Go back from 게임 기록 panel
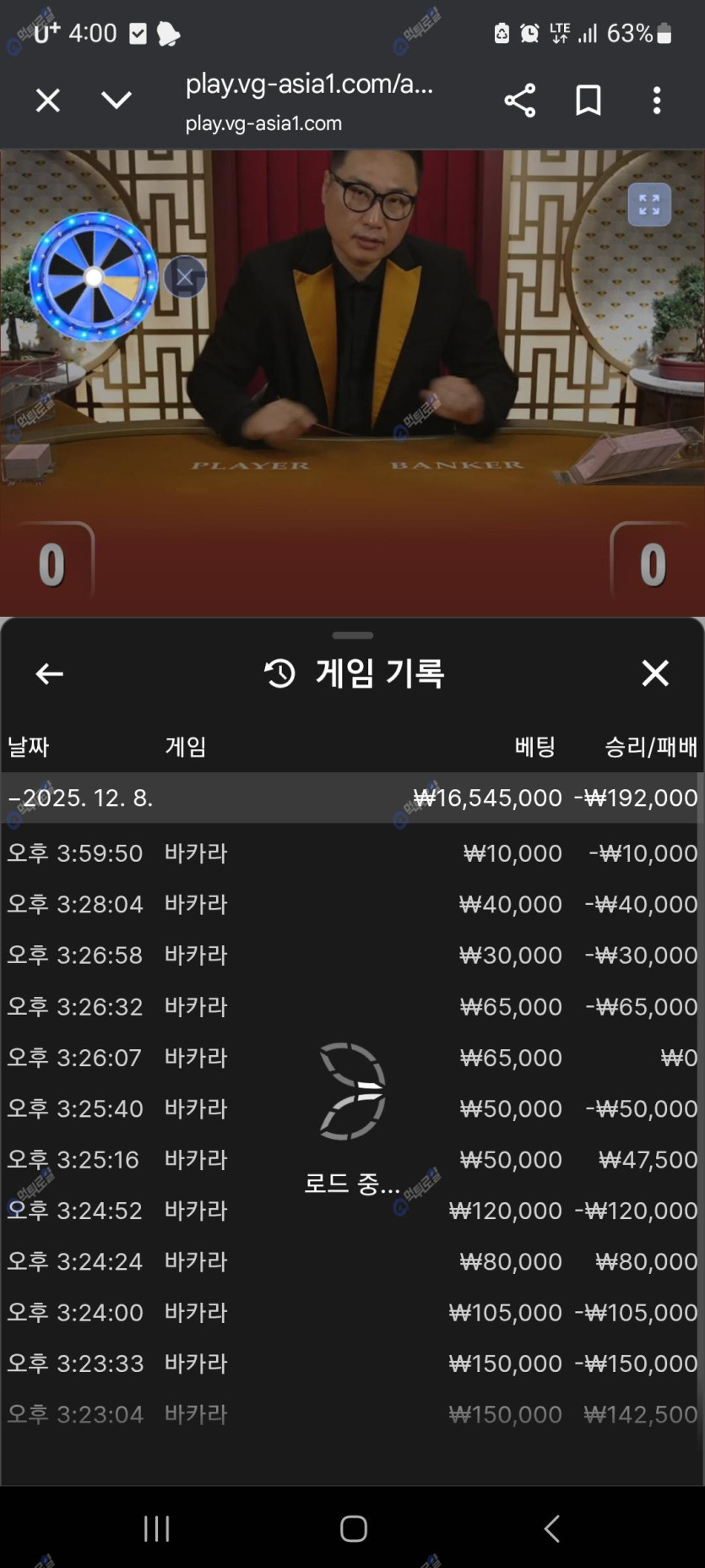The image size is (705, 1568). pyautogui.click(x=49, y=673)
